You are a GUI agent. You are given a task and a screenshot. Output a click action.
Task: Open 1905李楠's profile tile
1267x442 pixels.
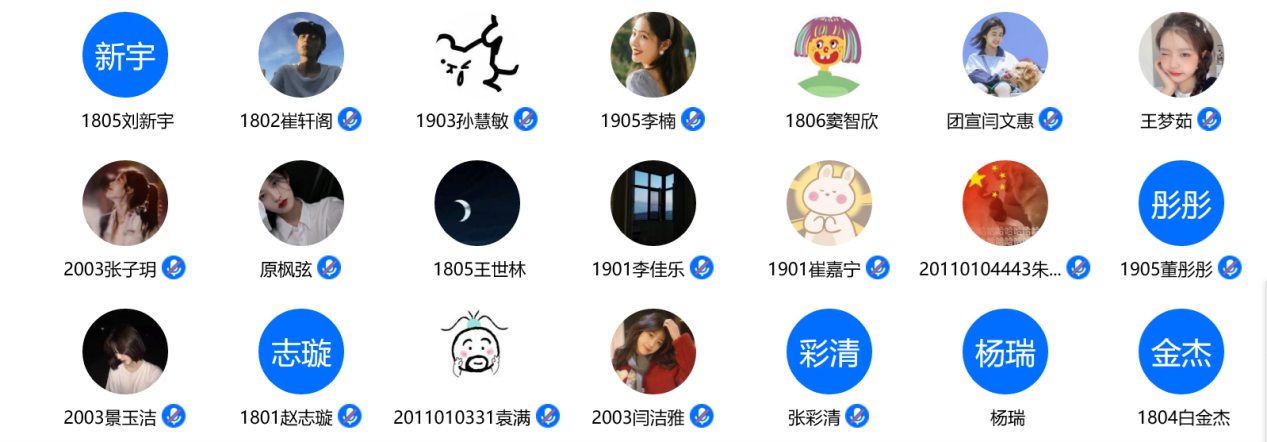653,55
